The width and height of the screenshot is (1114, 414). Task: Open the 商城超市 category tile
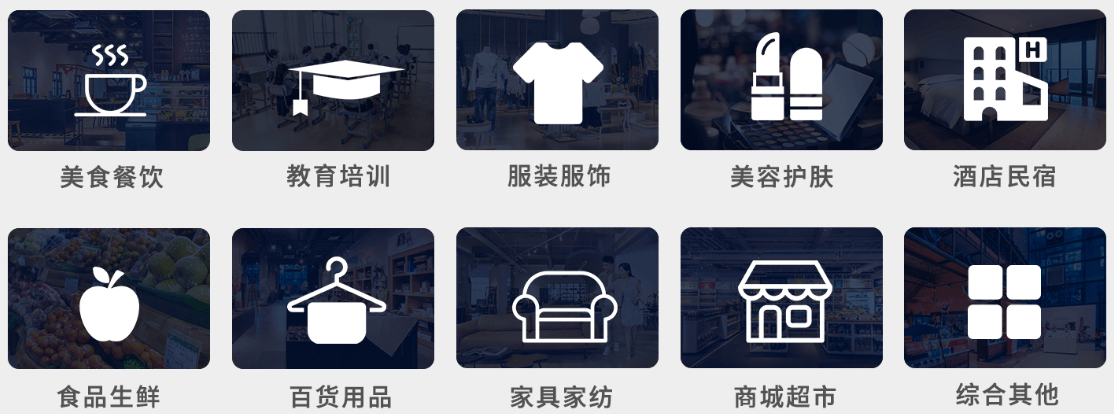tap(781, 298)
